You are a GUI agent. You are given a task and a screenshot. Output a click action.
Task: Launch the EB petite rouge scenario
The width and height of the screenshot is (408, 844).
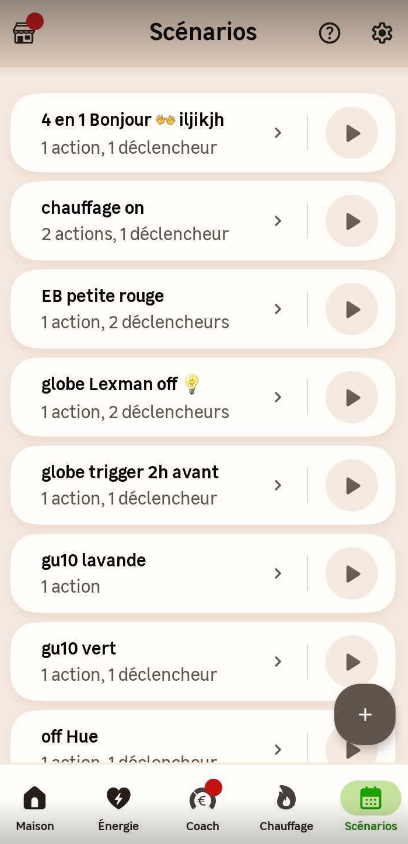click(352, 310)
